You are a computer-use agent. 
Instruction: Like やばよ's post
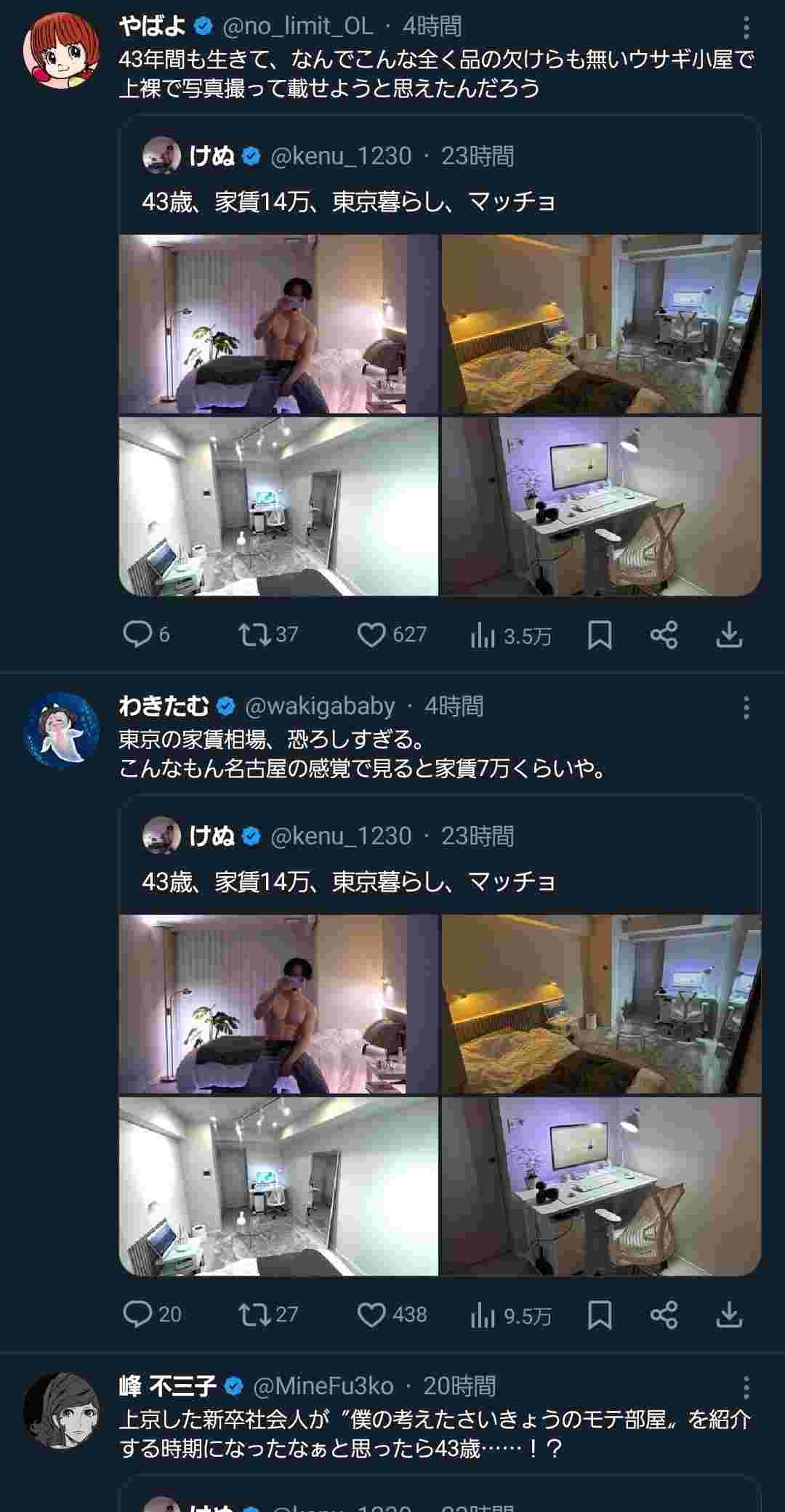[371, 635]
